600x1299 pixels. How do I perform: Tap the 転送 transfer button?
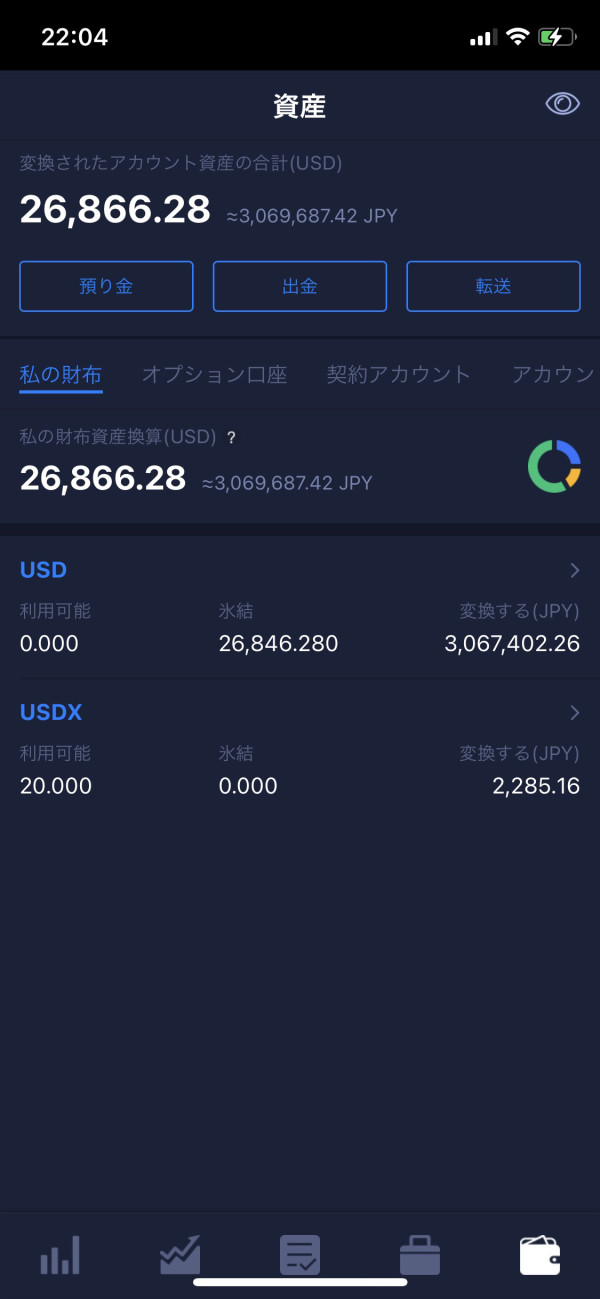(493, 286)
